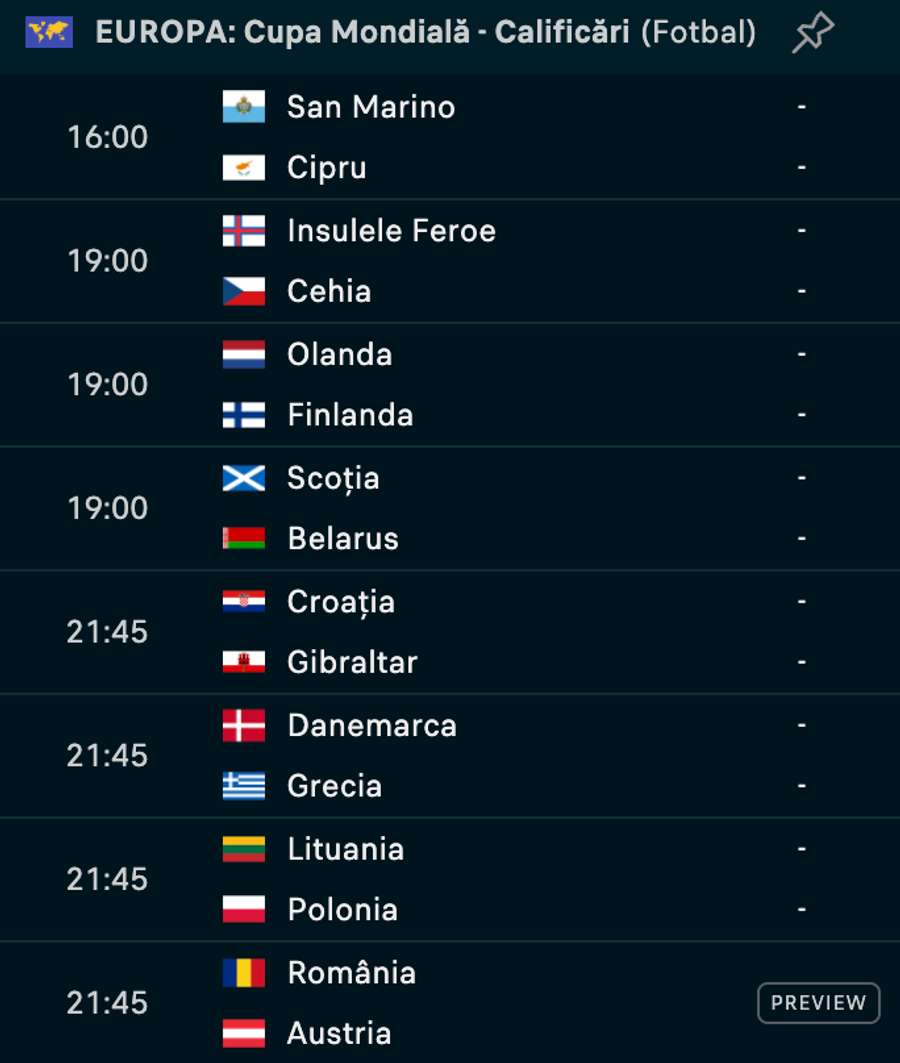Select the Scoția vs Belarus match

(450, 508)
